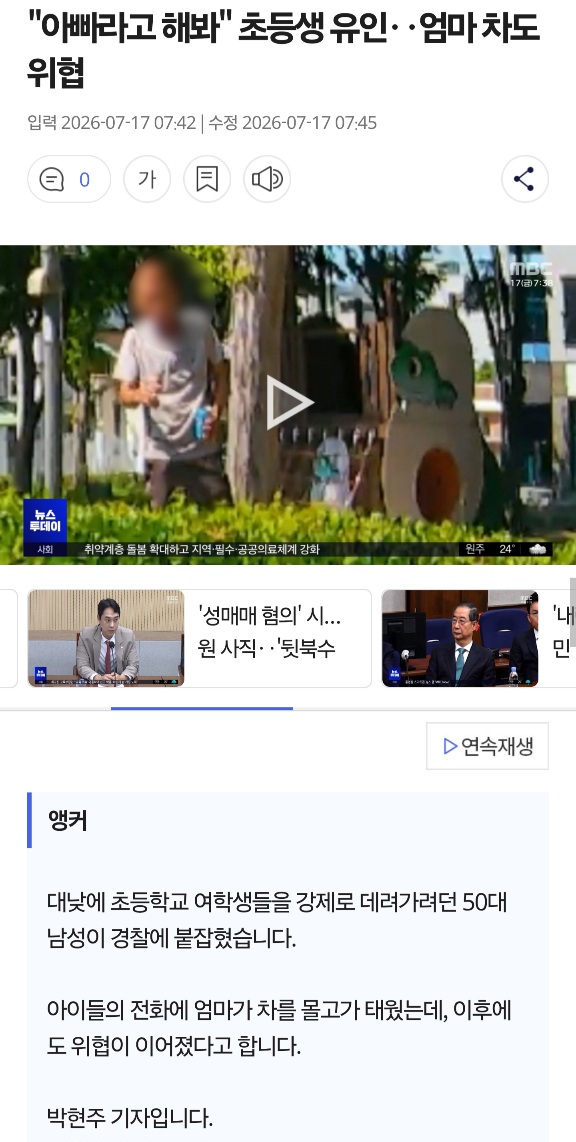Share this article

click(x=525, y=179)
